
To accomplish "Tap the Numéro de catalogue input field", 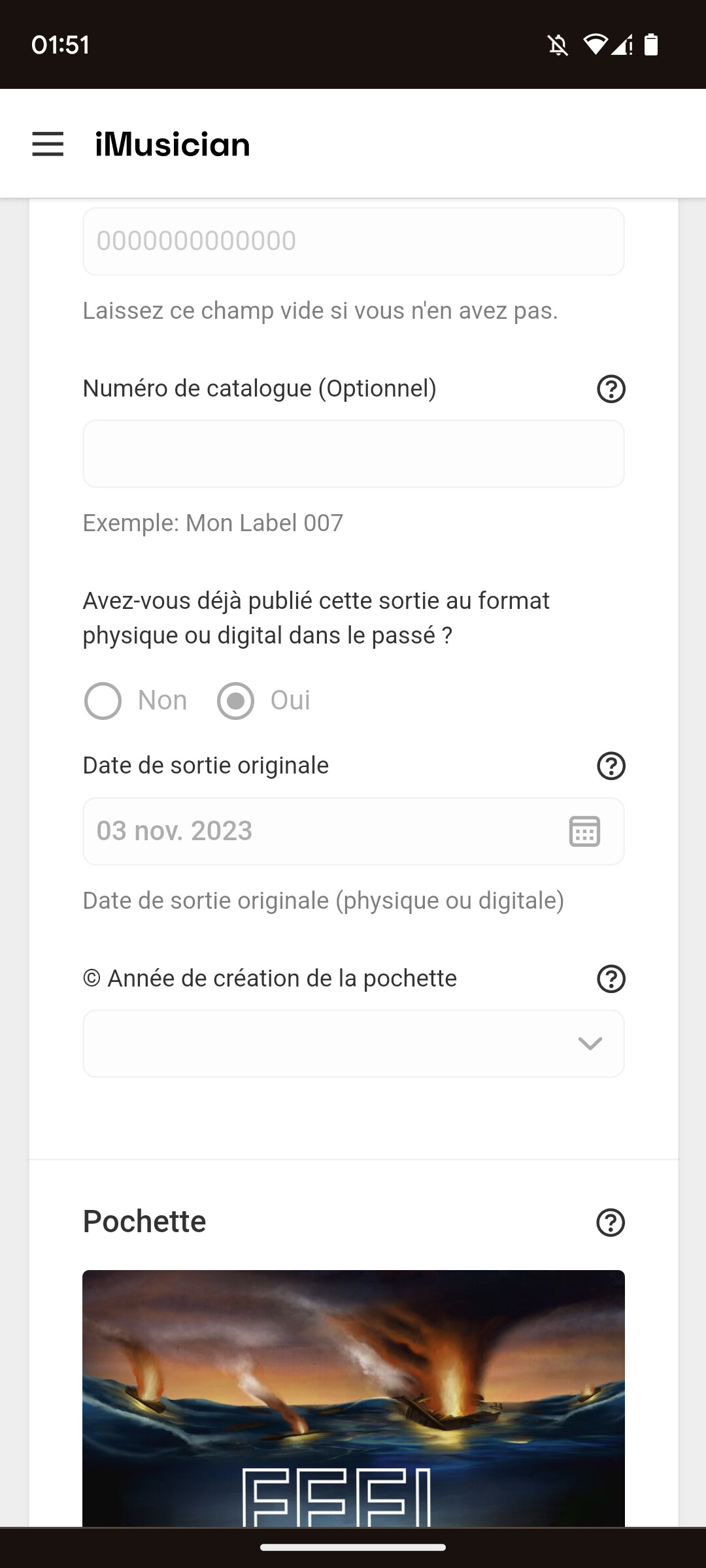I will [354, 454].
